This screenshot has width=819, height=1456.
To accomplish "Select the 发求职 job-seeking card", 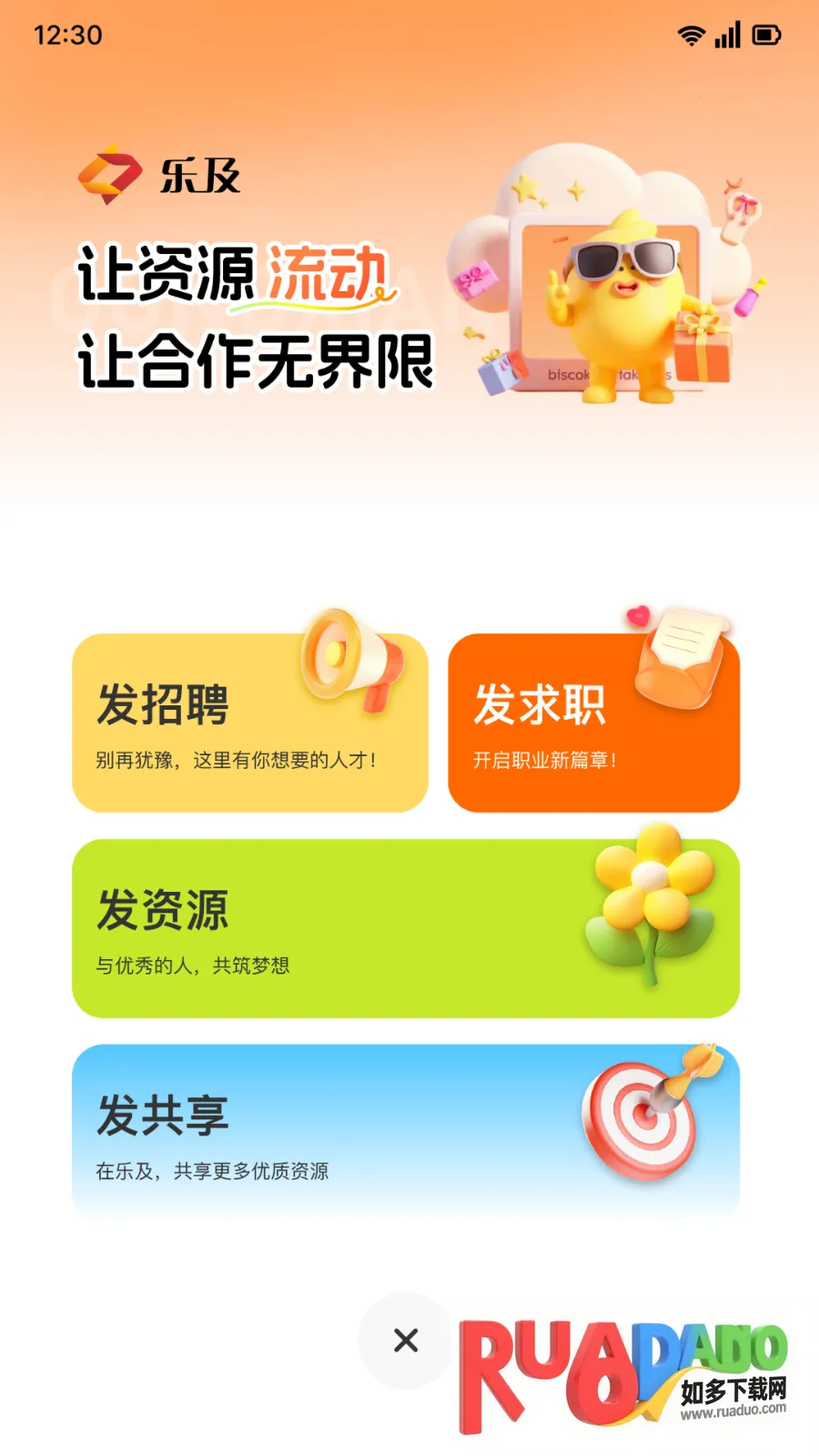I will point(593,723).
